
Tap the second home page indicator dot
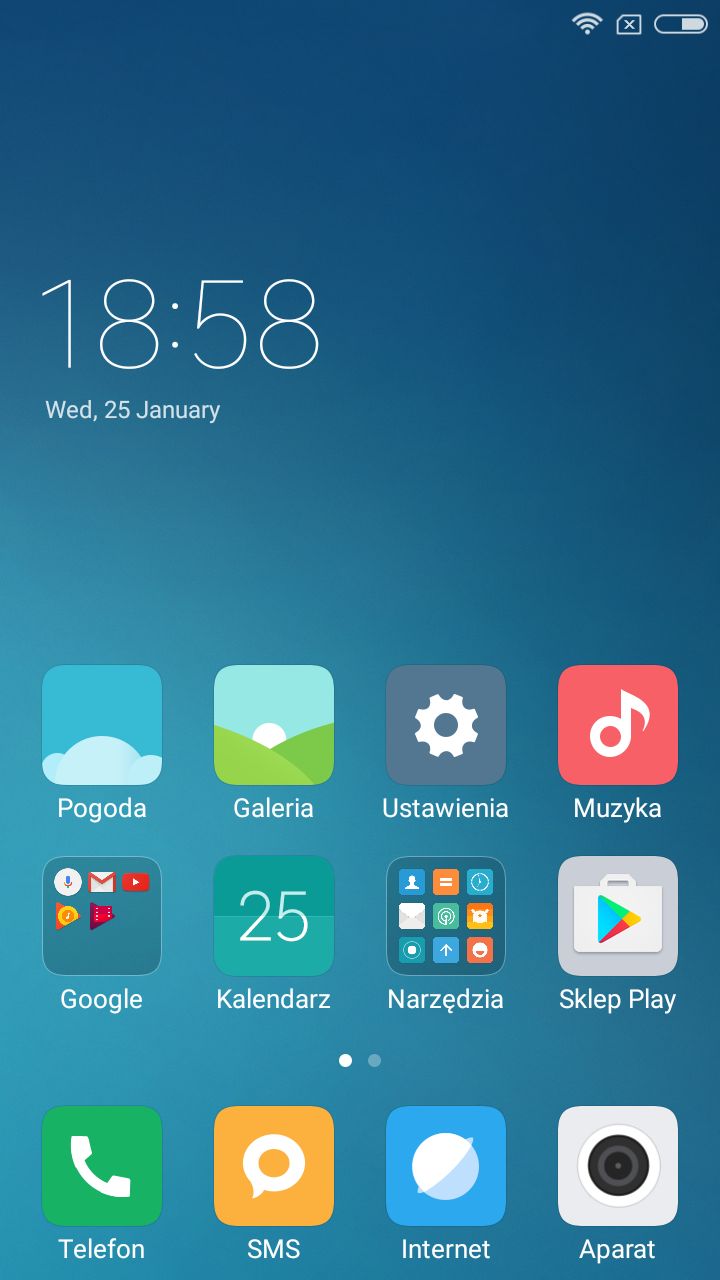coord(374,1060)
